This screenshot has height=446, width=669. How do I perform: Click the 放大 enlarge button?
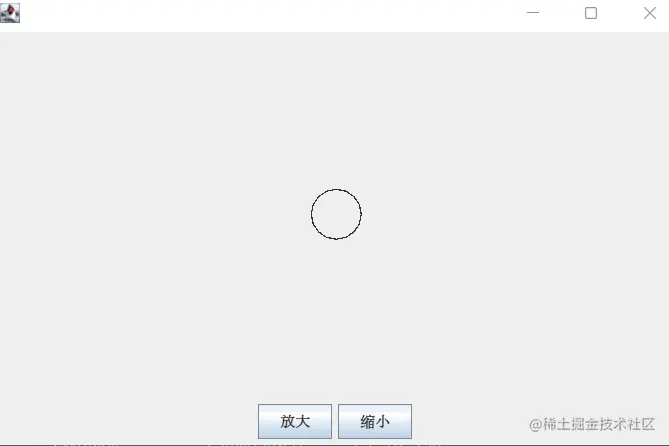pyautogui.click(x=294, y=421)
